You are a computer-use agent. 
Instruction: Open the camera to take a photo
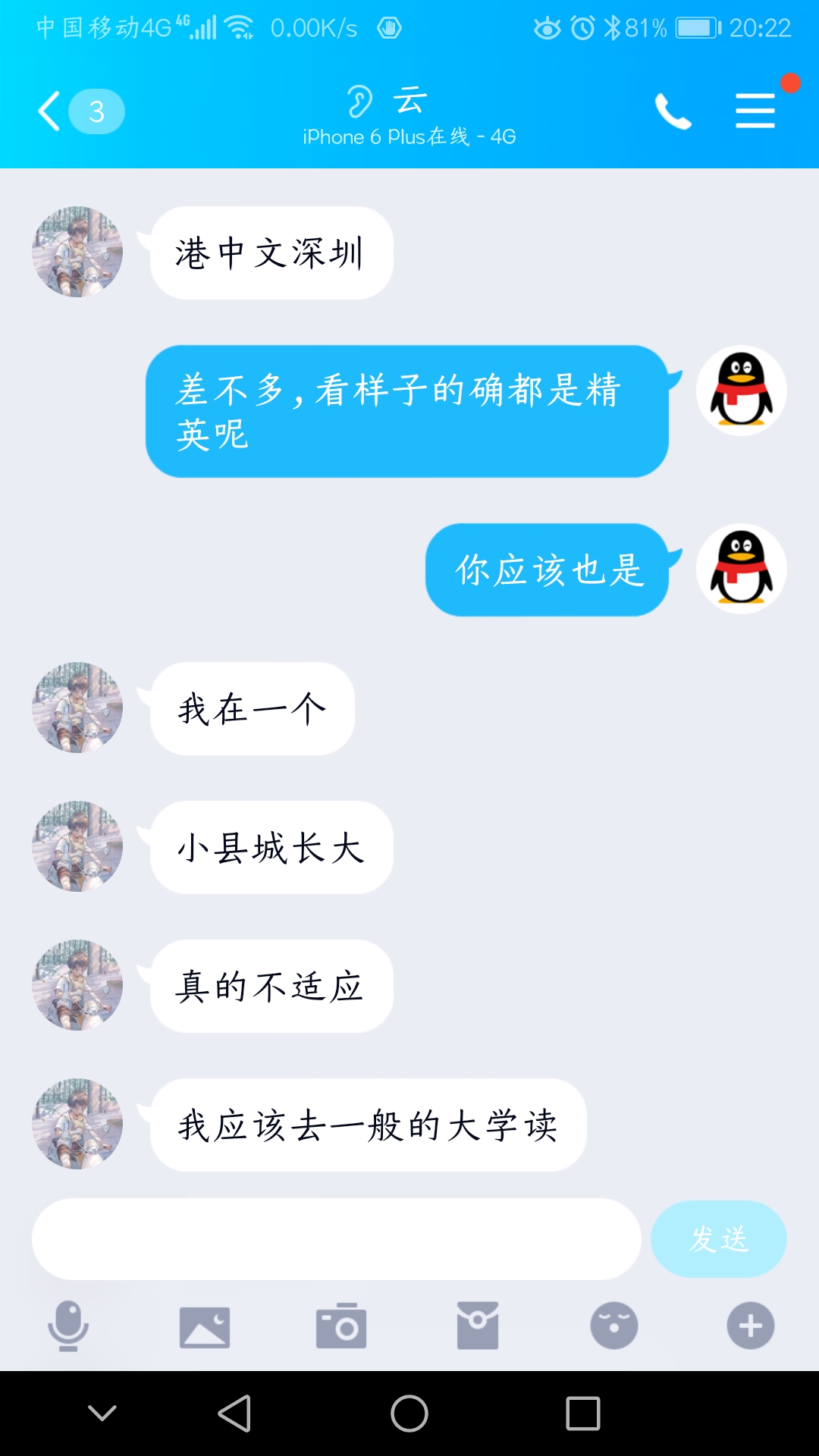click(341, 1326)
